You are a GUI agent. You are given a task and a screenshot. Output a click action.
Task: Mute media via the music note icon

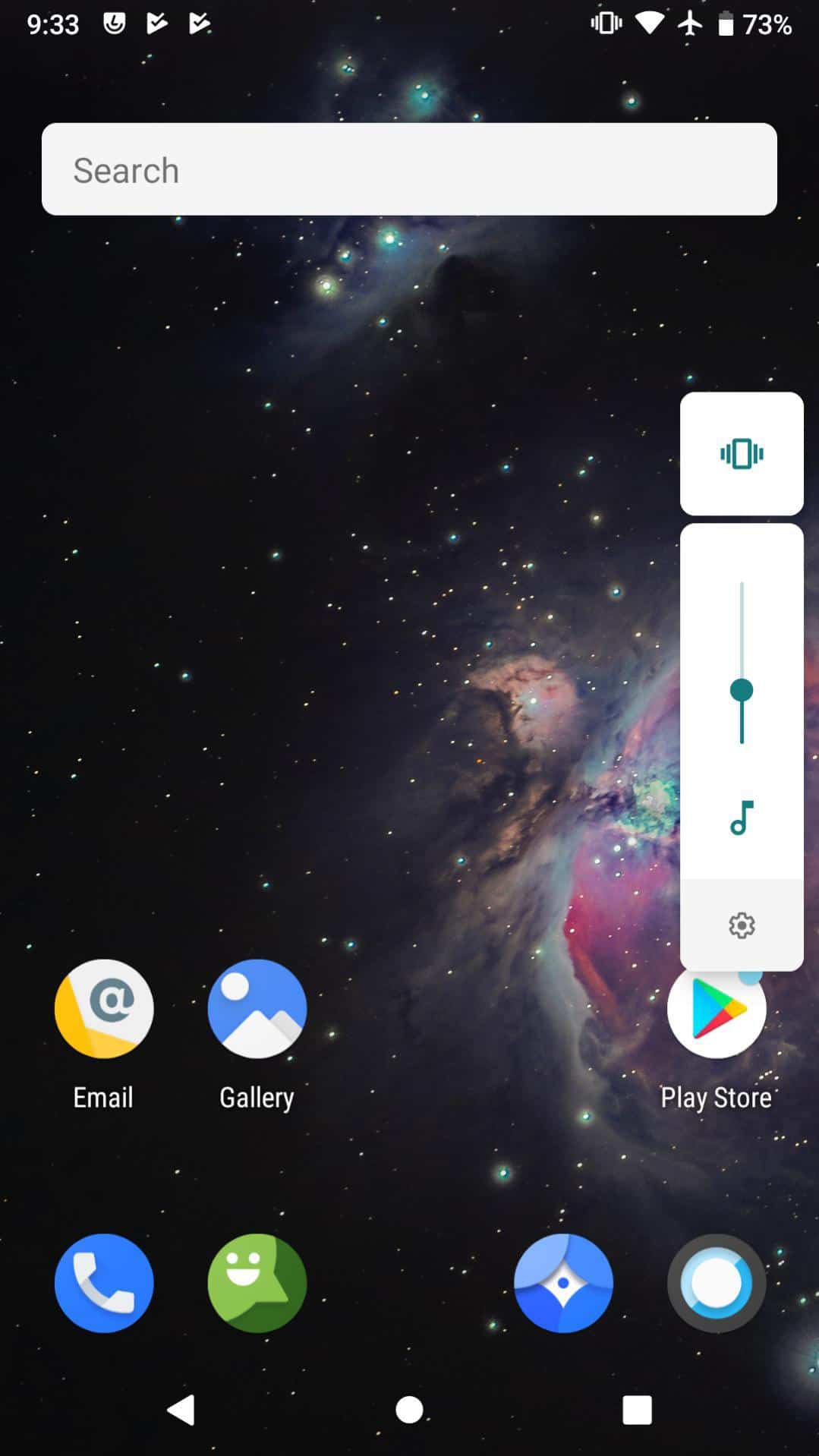pos(741,818)
